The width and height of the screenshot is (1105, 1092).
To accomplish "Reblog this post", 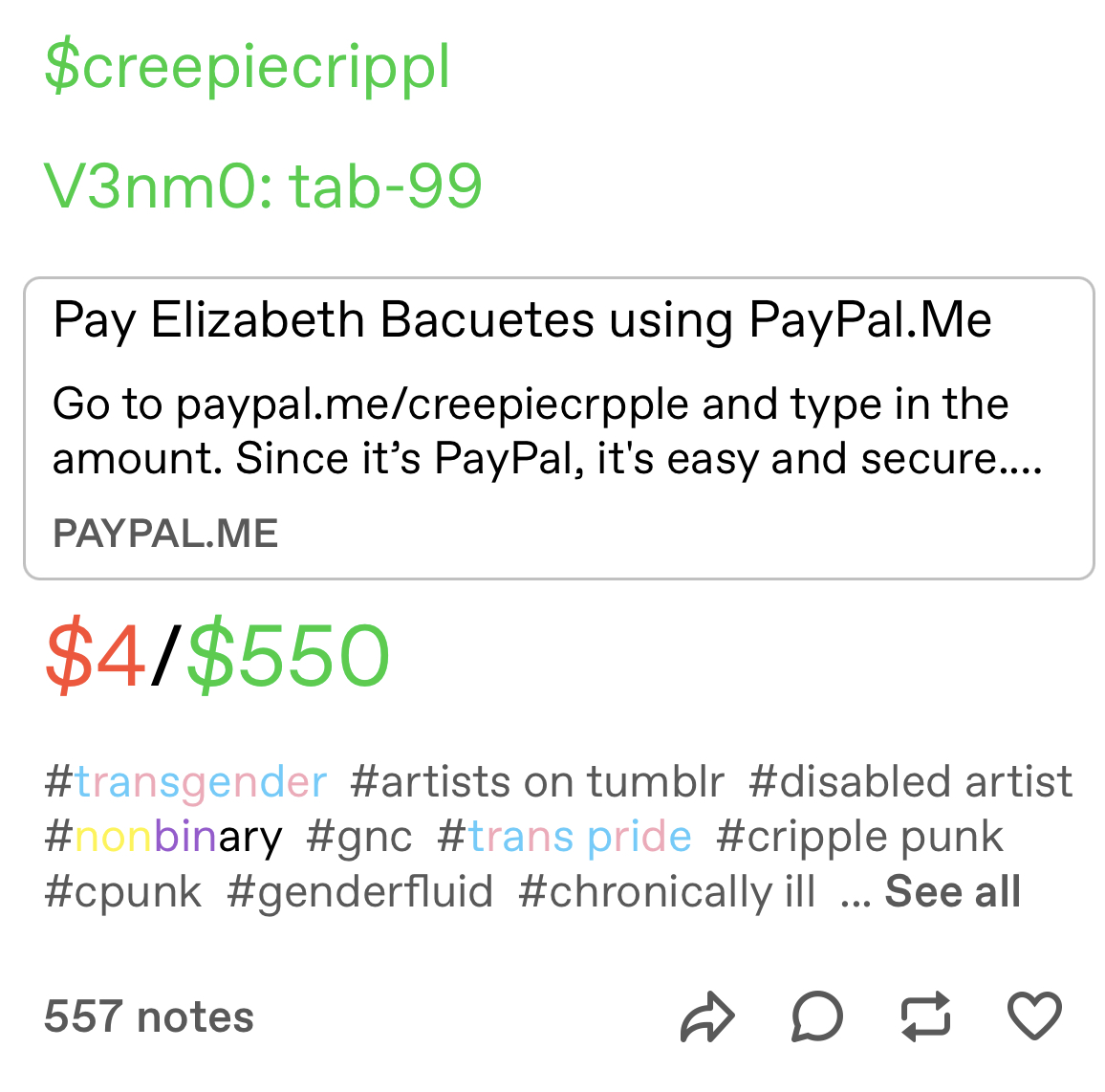I will (926, 1016).
